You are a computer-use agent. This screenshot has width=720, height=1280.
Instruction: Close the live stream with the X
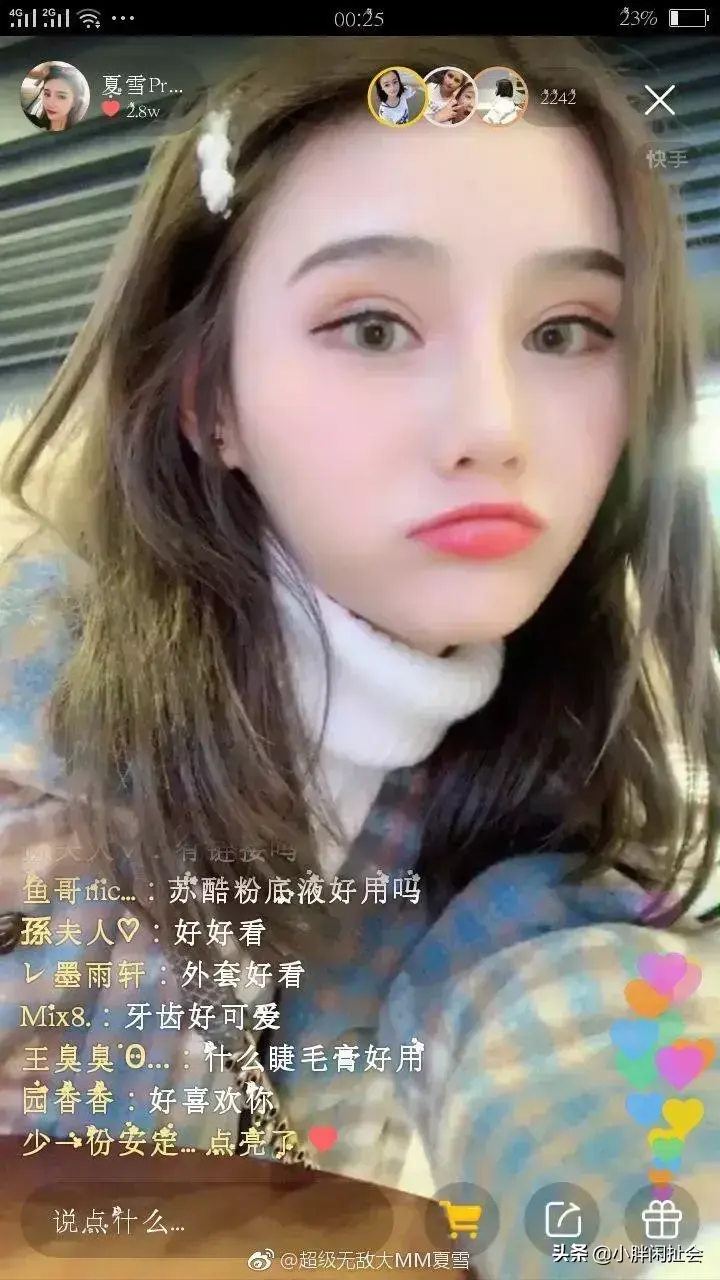pyautogui.click(x=660, y=100)
